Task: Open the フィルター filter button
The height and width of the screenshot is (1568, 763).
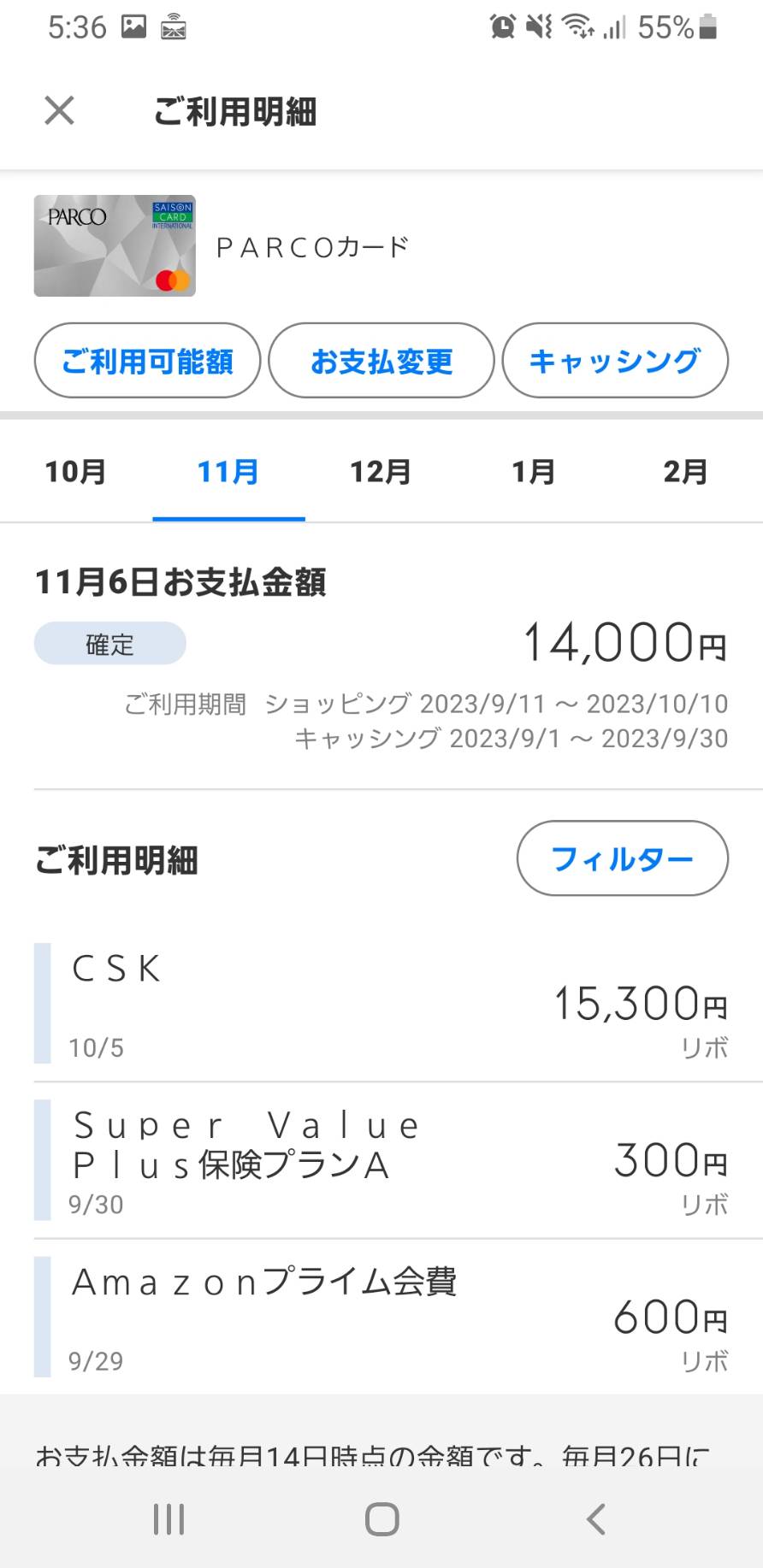Action: click(623, 858)
